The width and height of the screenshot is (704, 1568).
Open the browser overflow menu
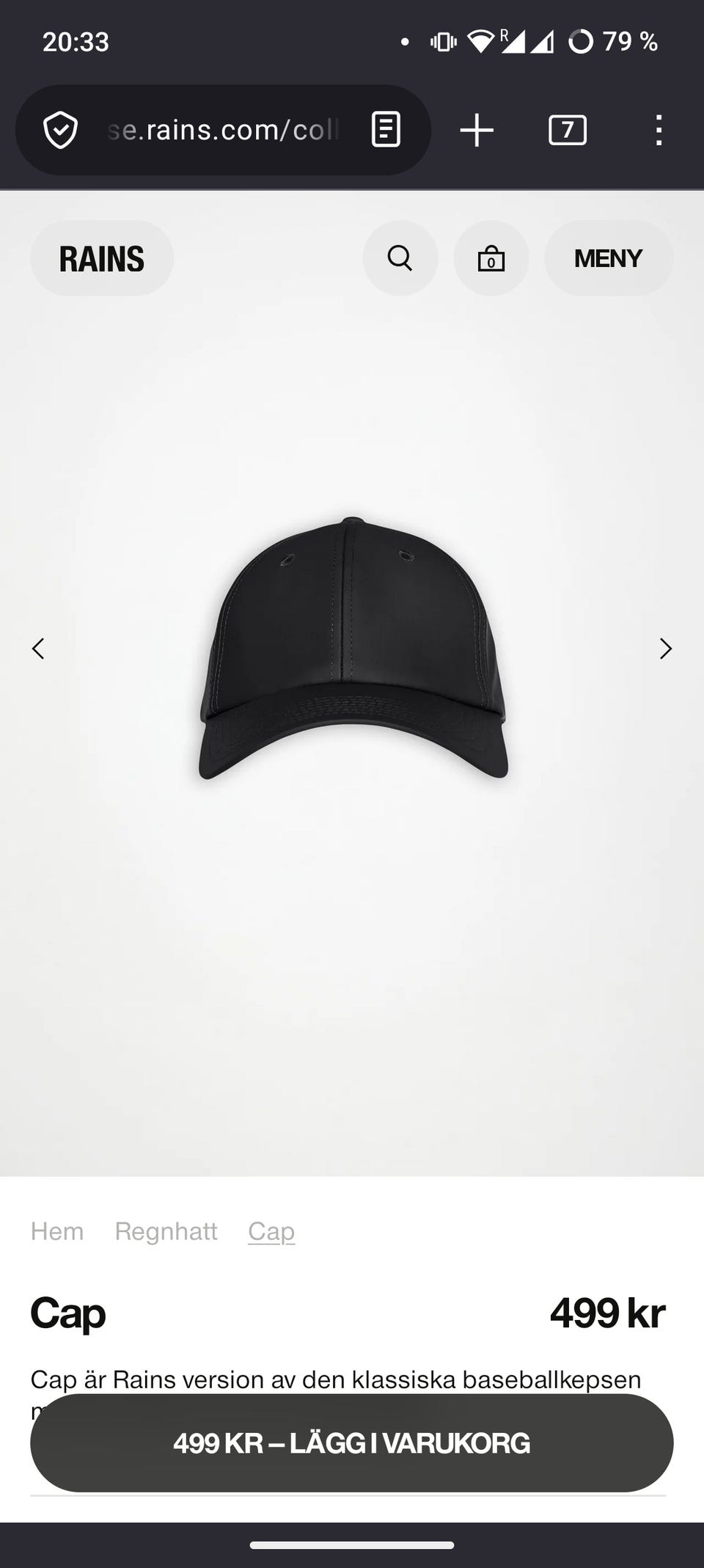(659, 130)
